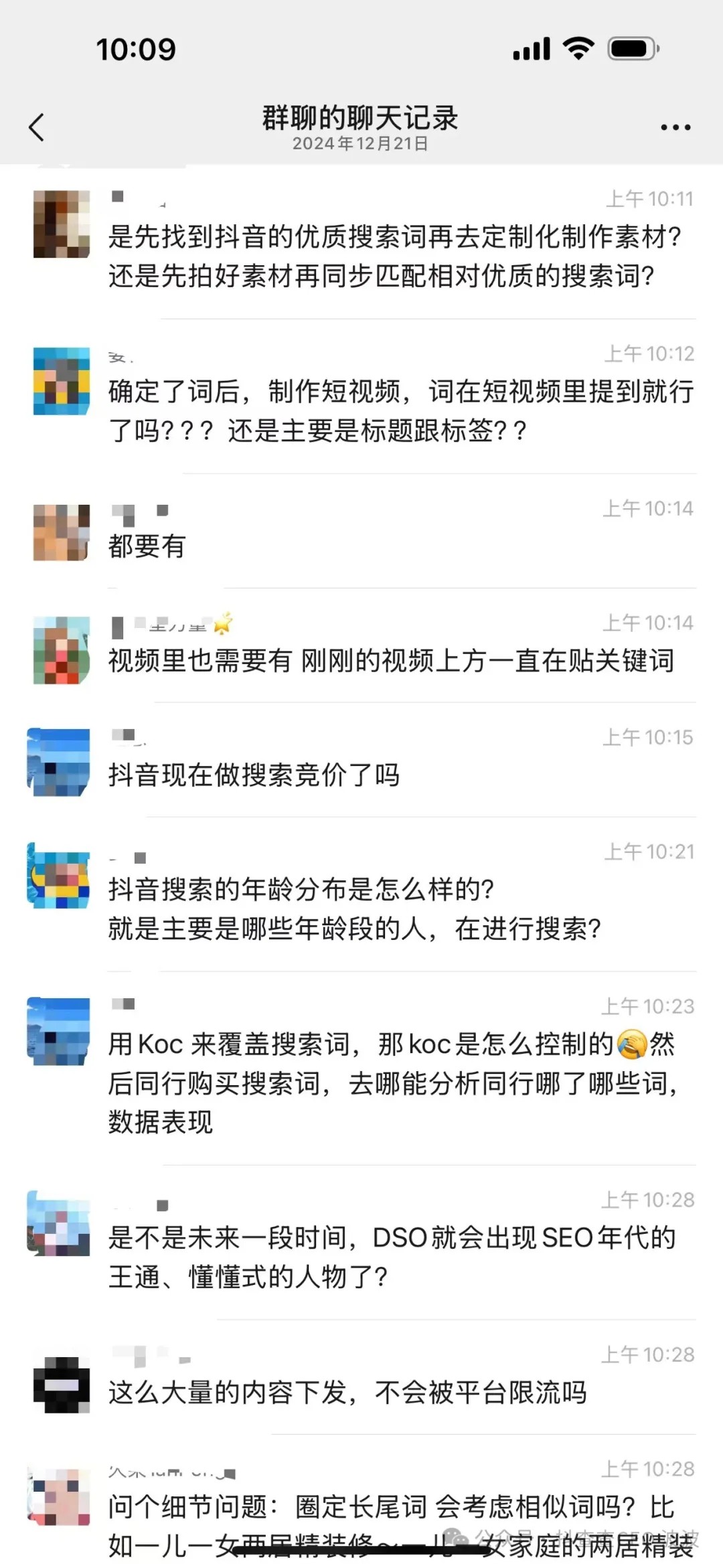Open the three-dot overflow menu

[675, 127]
